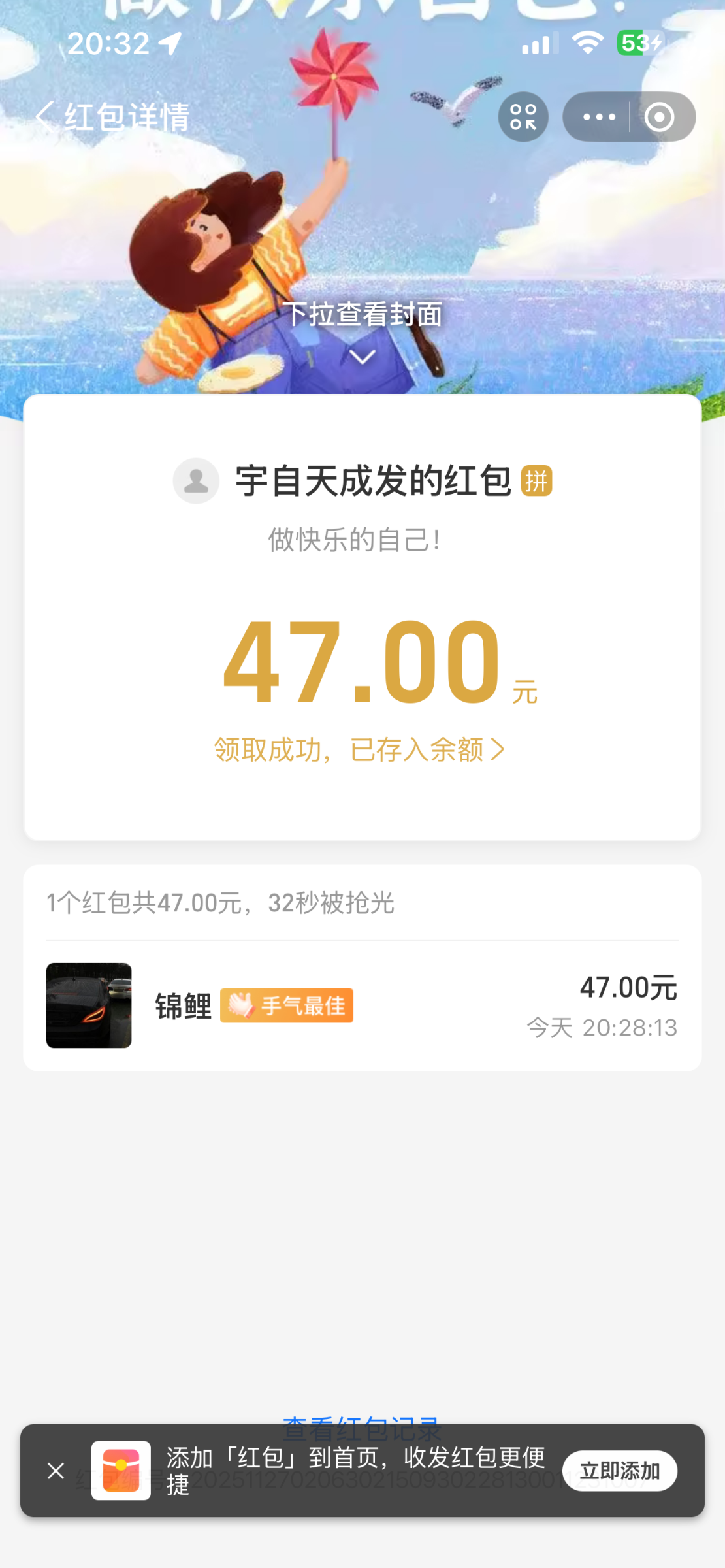The image size is (725, 1568).
Task: Open the mini program grid icon
Action: (x=523, y=117)
